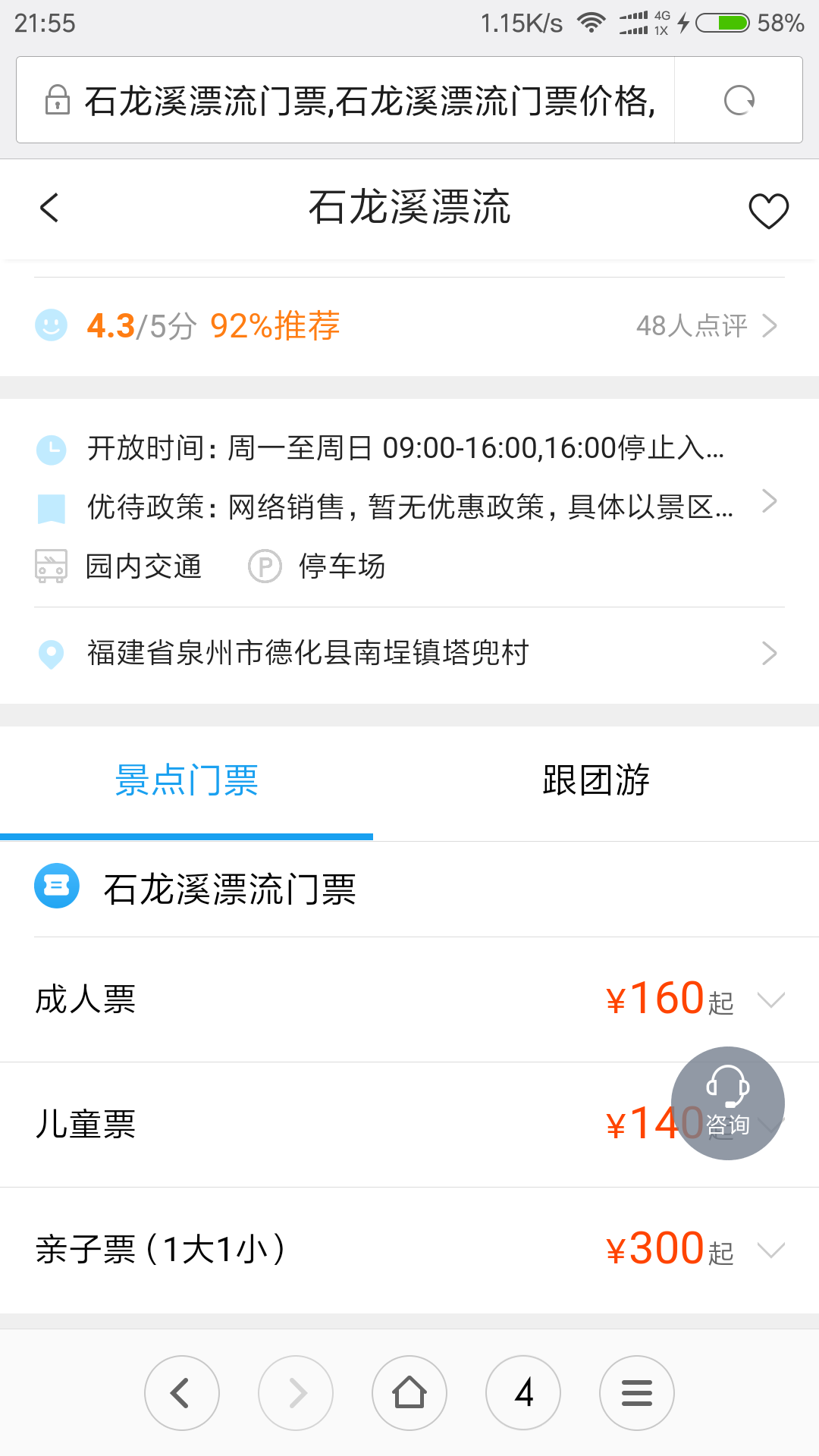Open the browser menu
The height and width of the screenshot is (1456, 819).
(x=637, y=1393)
